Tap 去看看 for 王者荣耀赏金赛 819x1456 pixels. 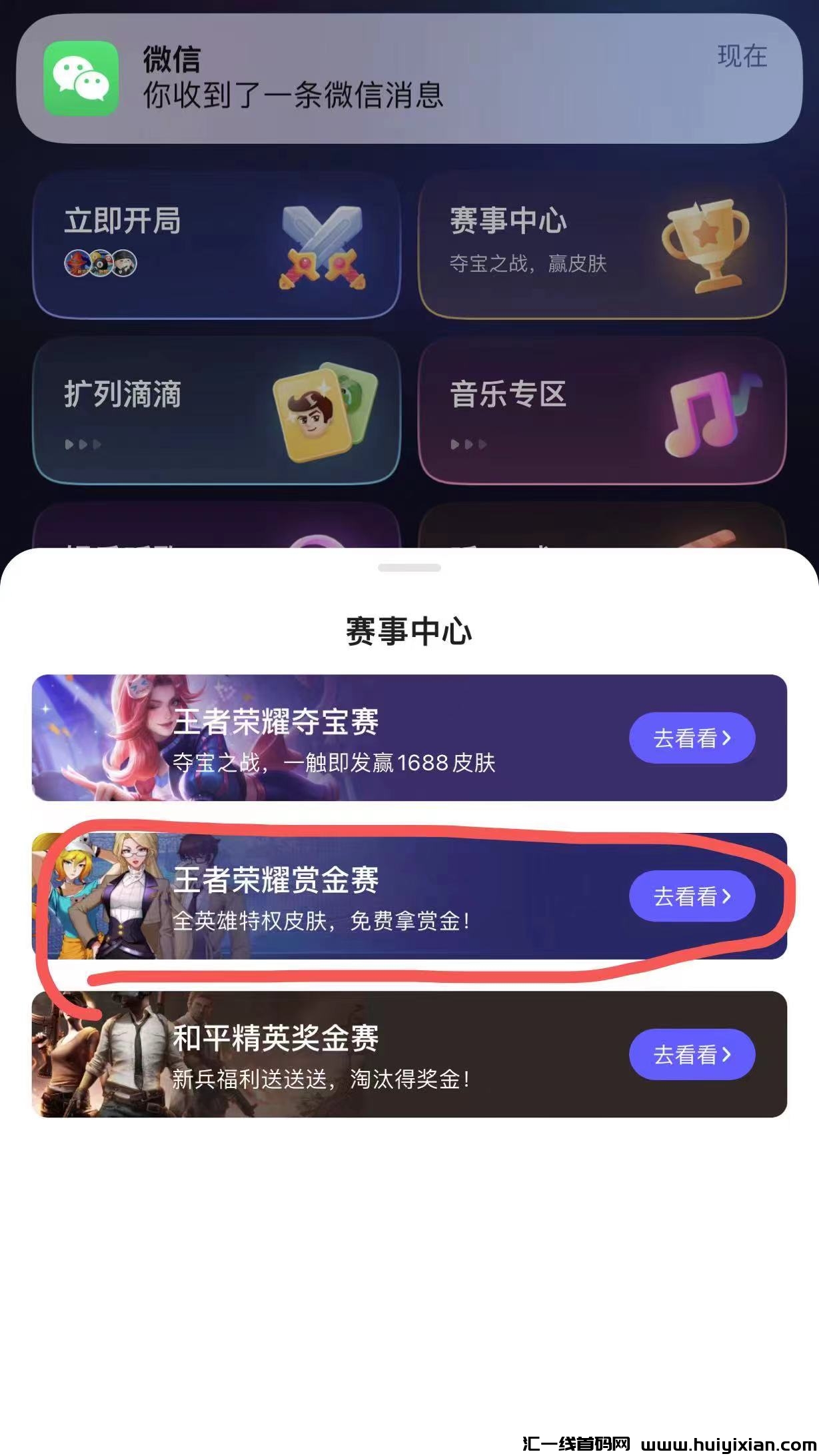[x=691, y=896]
